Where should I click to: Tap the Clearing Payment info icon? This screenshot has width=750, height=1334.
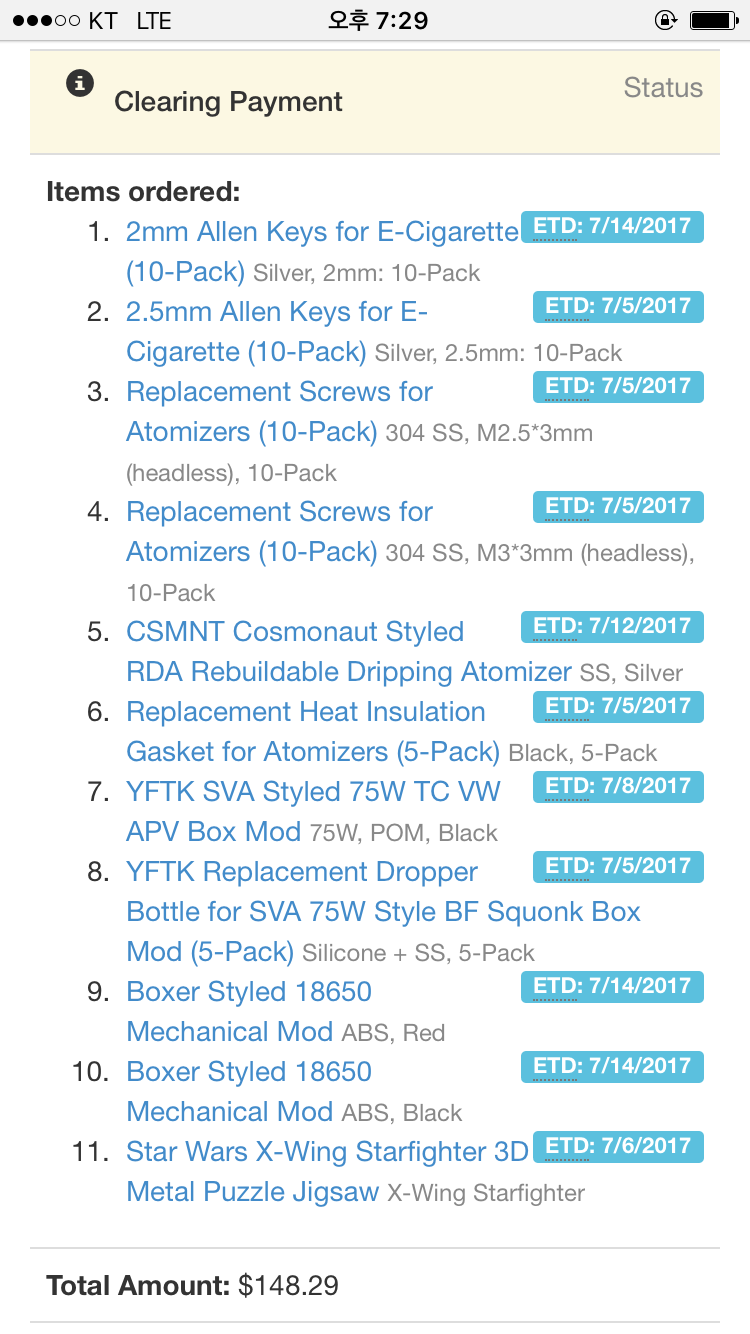pos(80,83)
